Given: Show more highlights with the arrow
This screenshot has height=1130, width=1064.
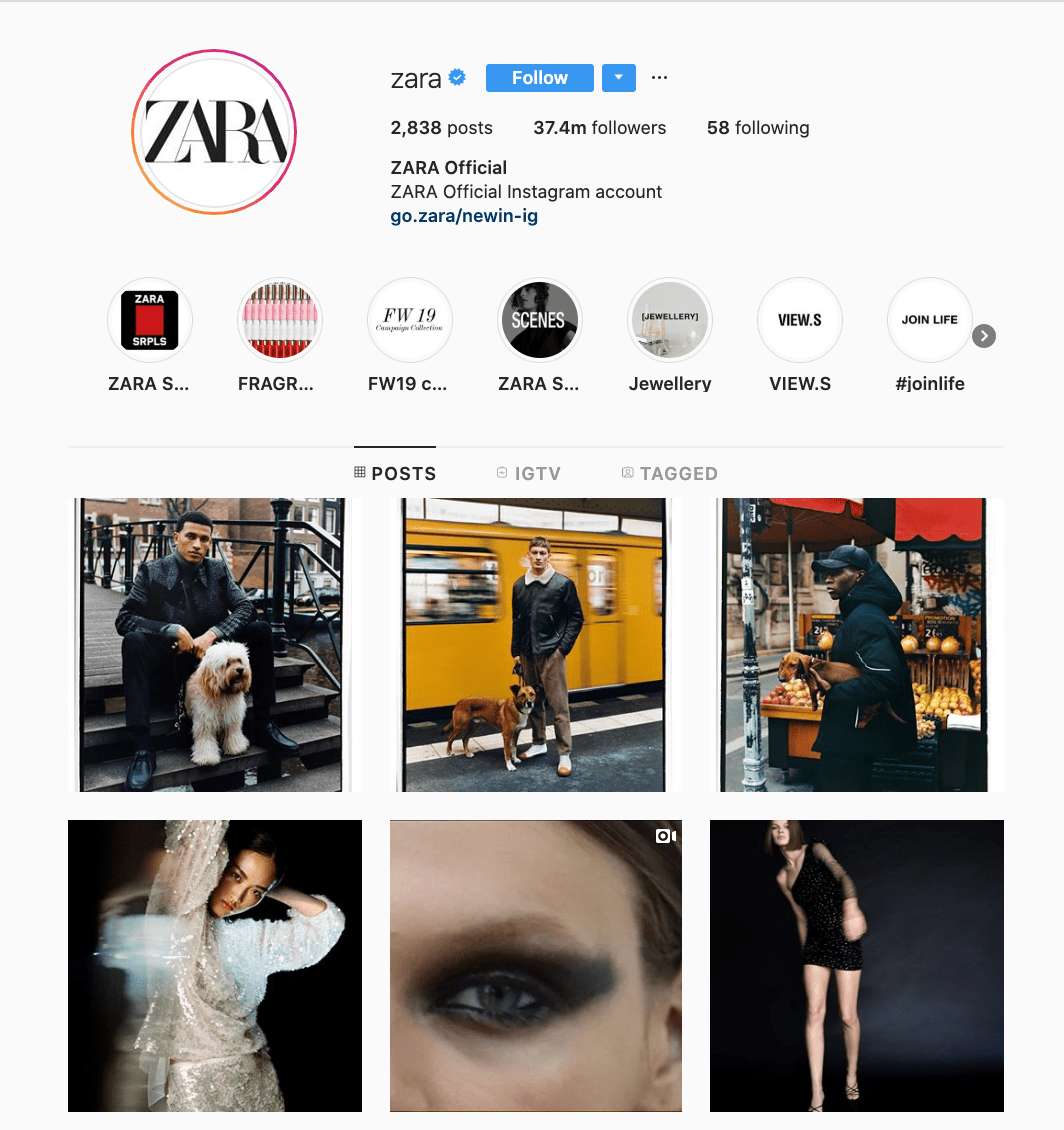Looking at the screenshot, I should pyautogui.click(x=984, y=336).
